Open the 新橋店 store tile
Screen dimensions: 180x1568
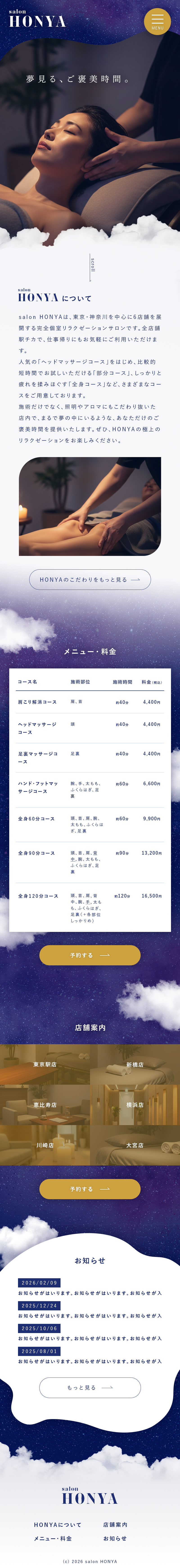click(x=135, y=1065)
